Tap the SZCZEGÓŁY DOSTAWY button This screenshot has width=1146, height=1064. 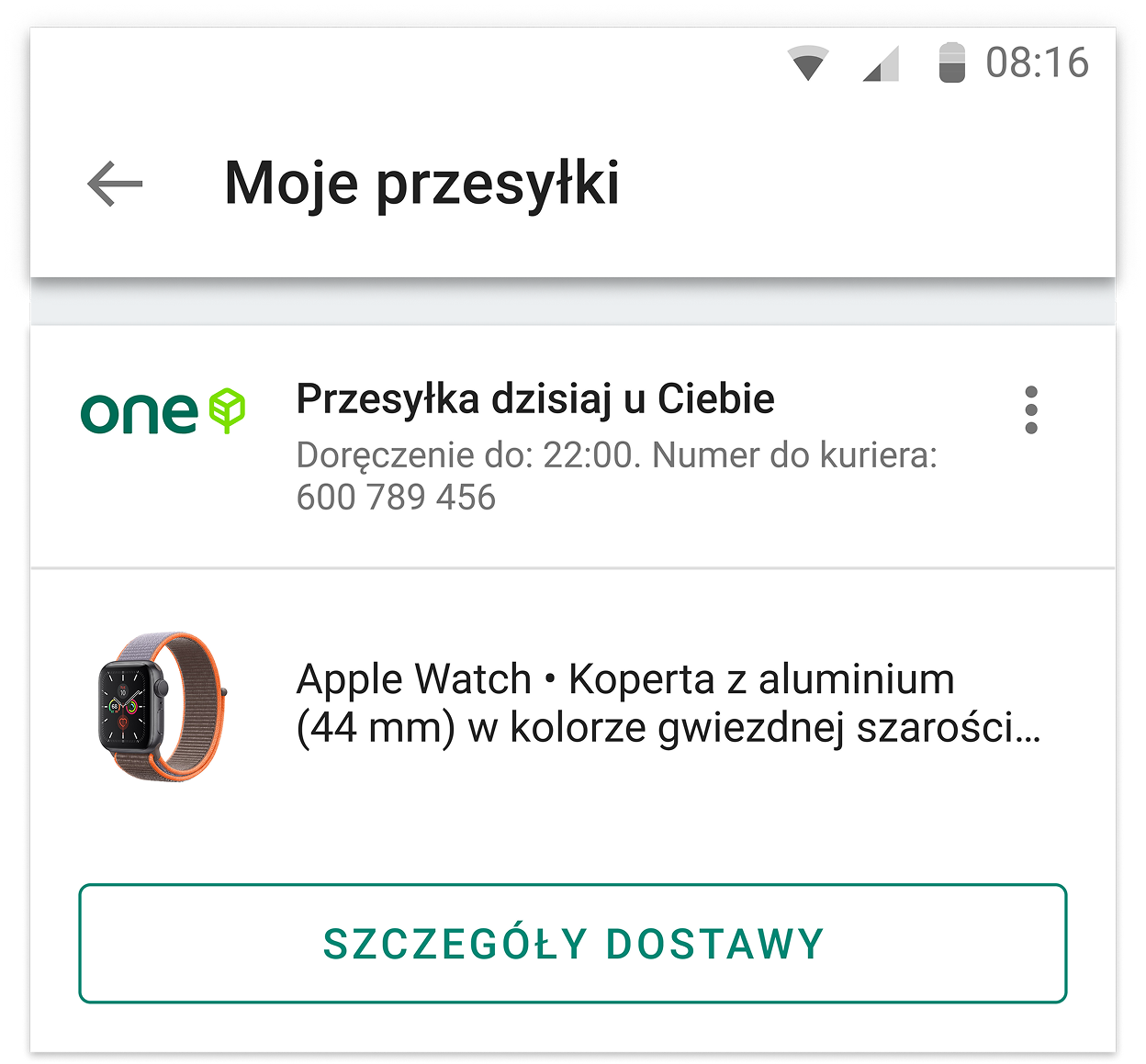coord(573,944)
